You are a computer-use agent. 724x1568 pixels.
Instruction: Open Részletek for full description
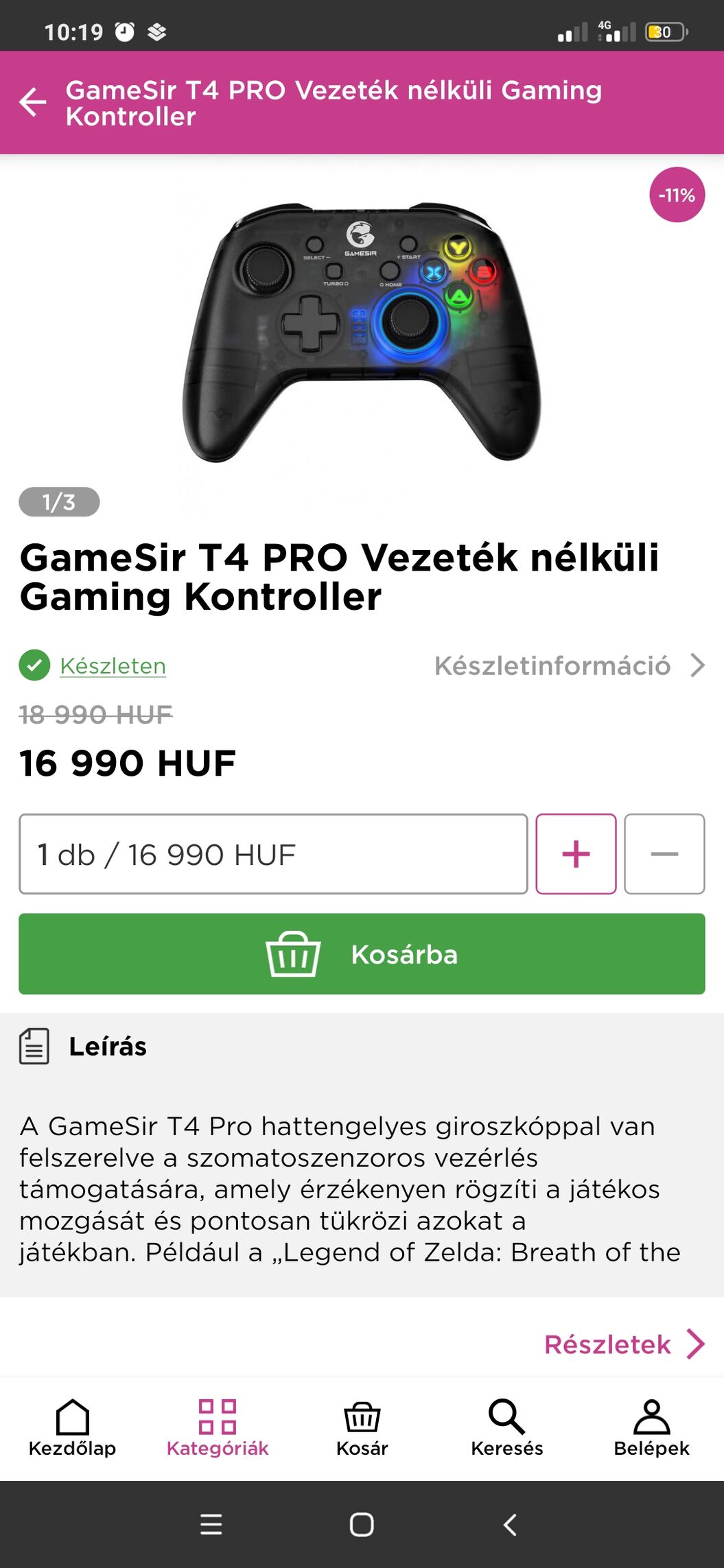[624, 1344]
